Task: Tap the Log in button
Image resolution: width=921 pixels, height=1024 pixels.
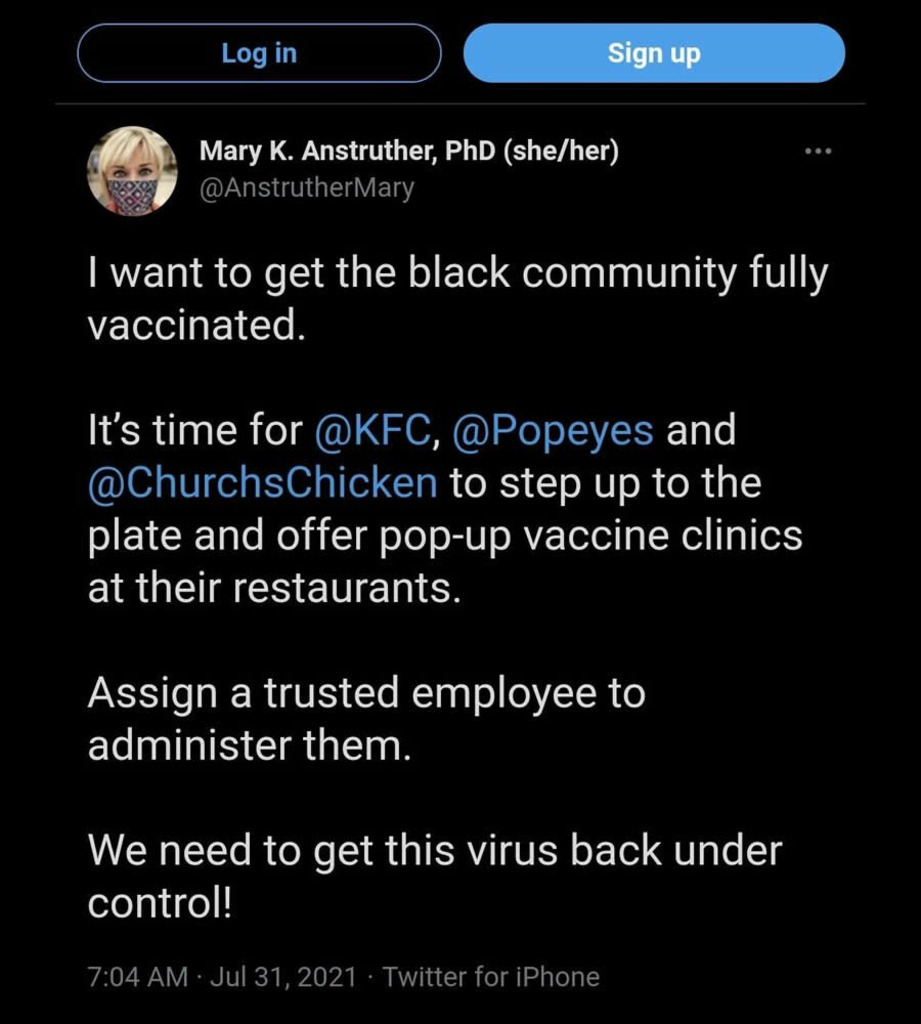Action: (259, 53)
